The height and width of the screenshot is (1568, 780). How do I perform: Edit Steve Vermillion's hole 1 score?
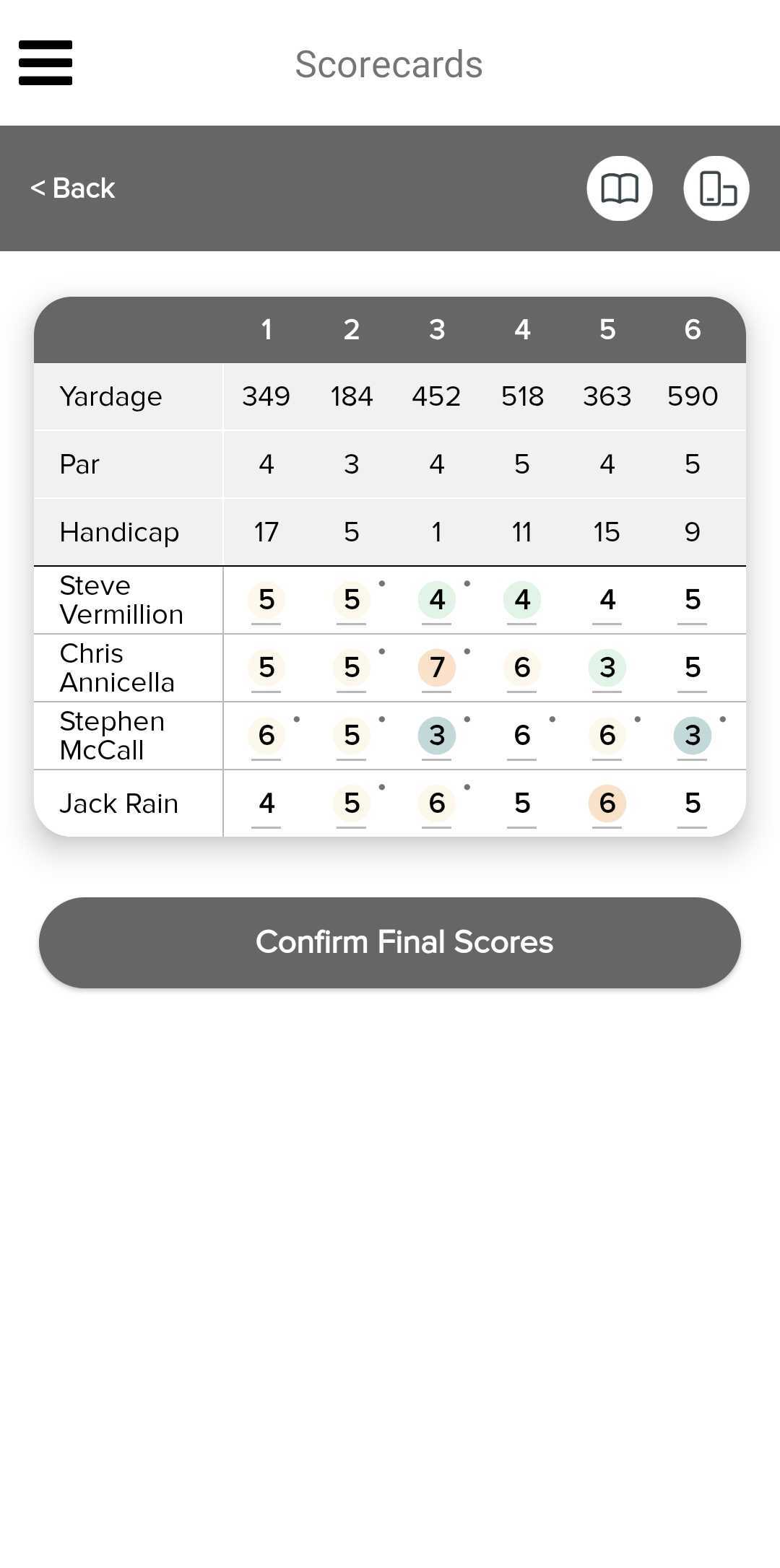266,600
